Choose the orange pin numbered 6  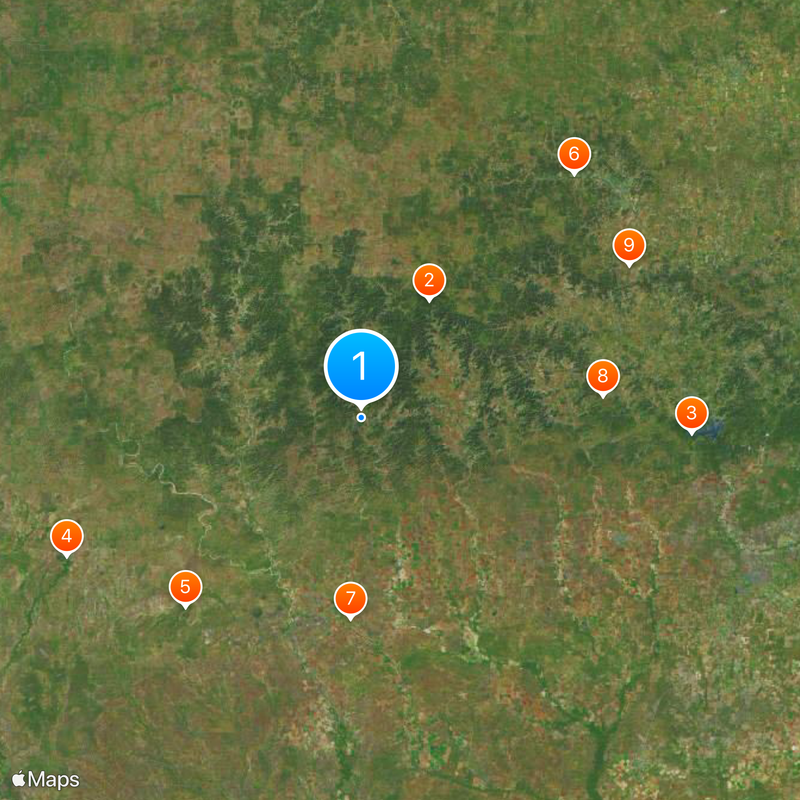pos(574,154)
